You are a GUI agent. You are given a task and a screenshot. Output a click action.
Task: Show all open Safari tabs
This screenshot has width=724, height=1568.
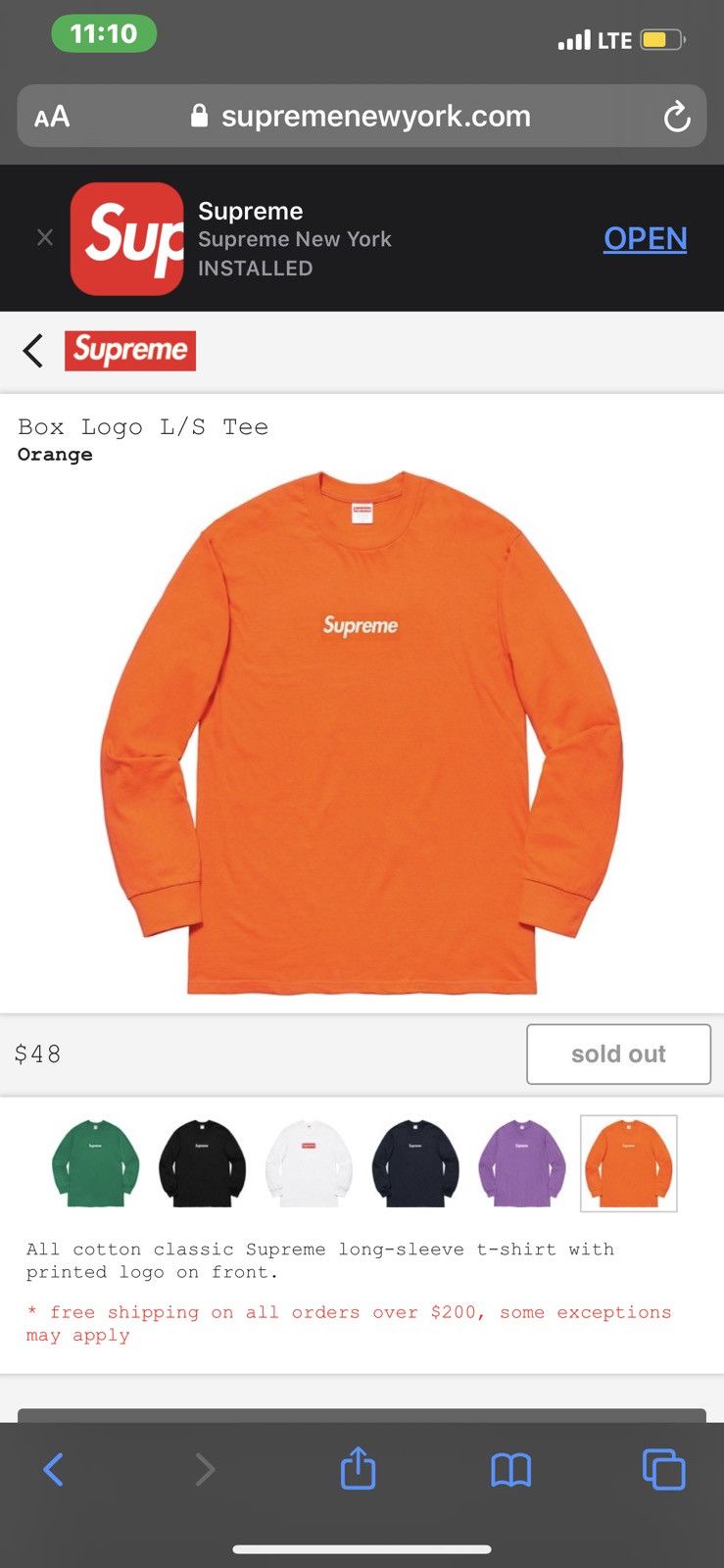(x=663, y=1469)
